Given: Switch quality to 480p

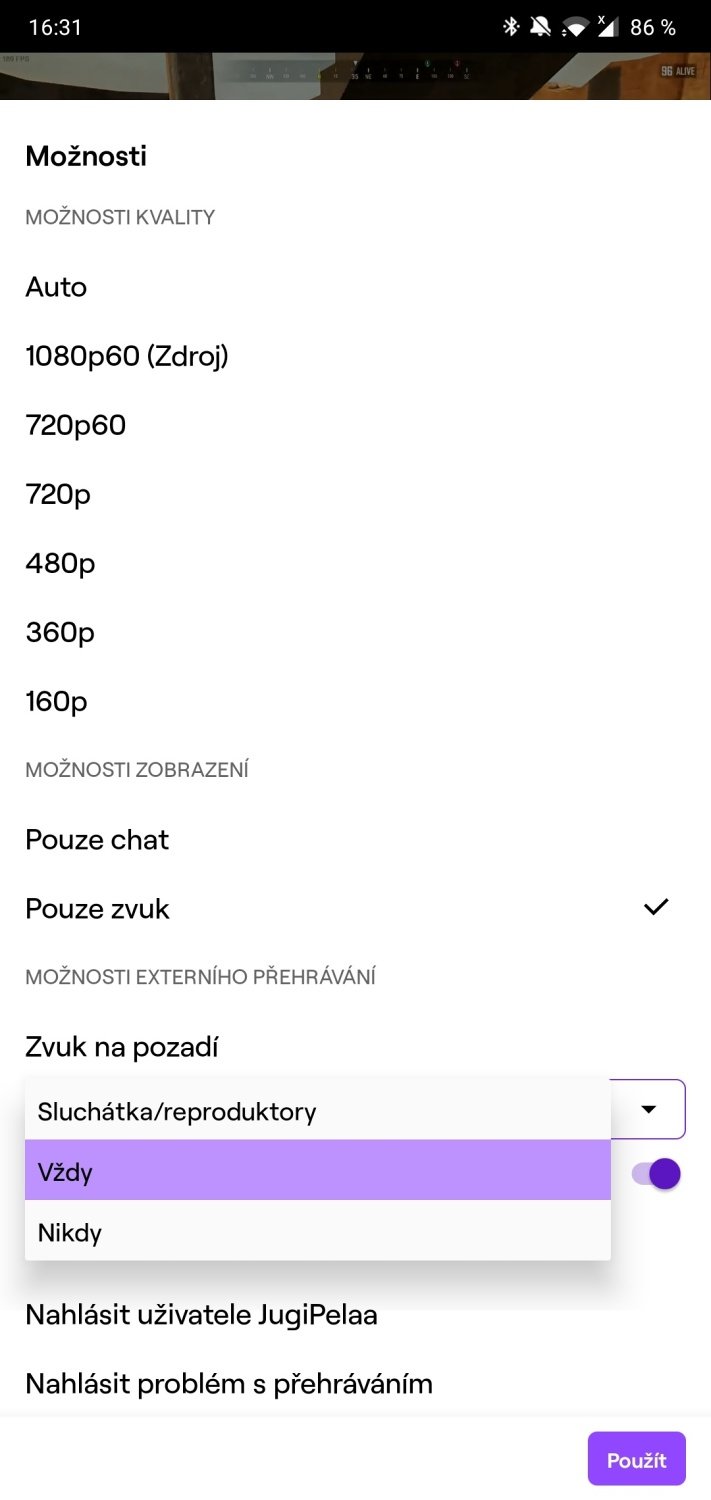Looking at the screenshot, I should (x=355, y=563).
